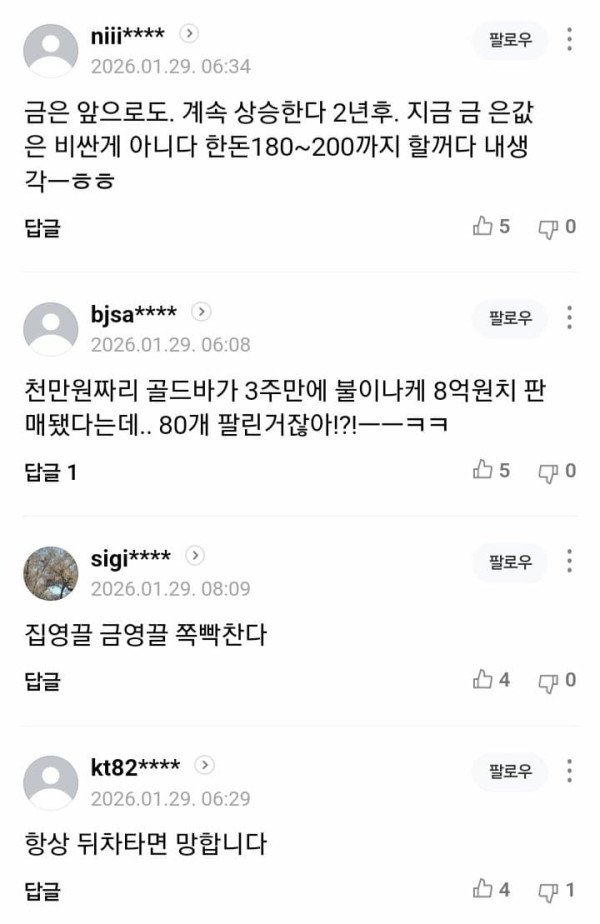Open overflow menu on bjsa**** comment
This screenshot has height=924, width=600.
[569, 319]
